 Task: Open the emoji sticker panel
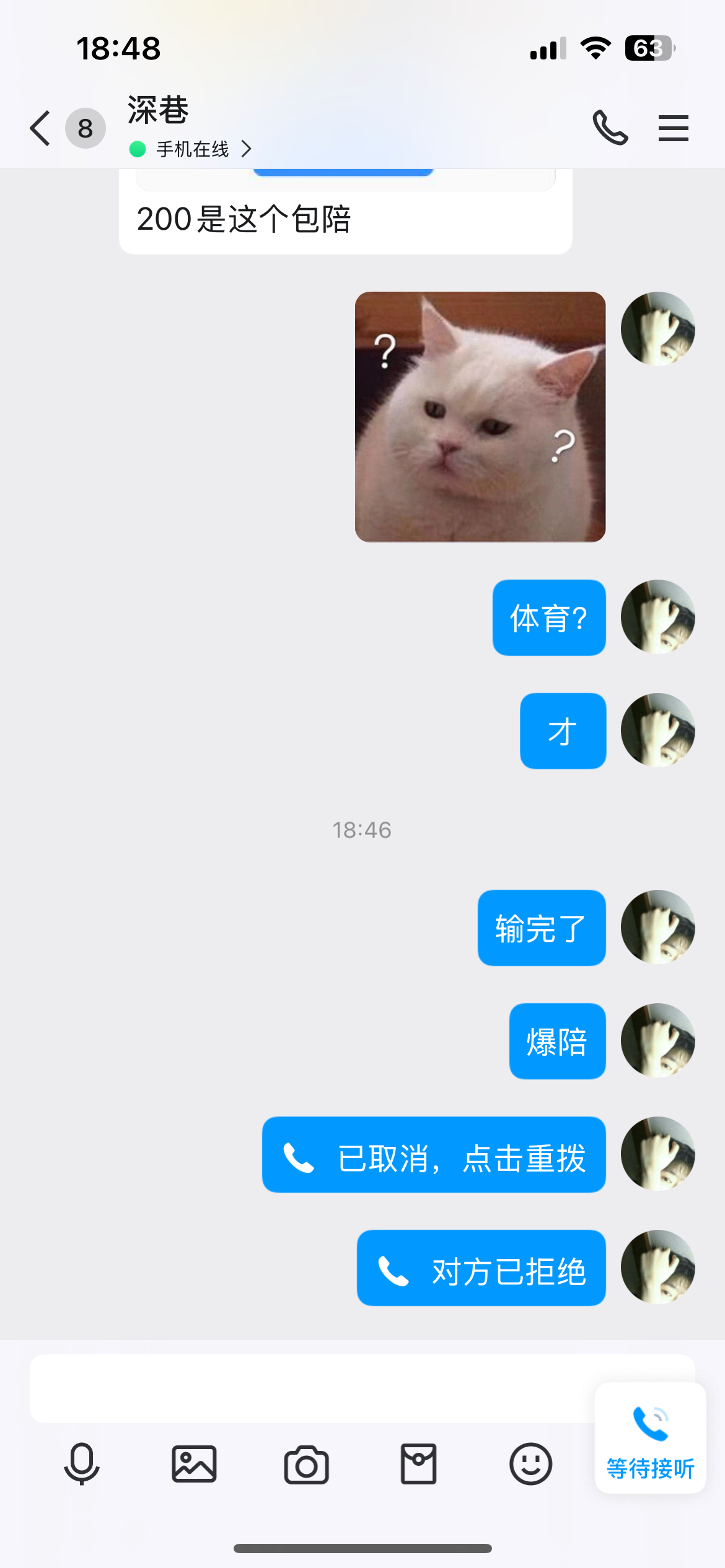pos(530,1465)
